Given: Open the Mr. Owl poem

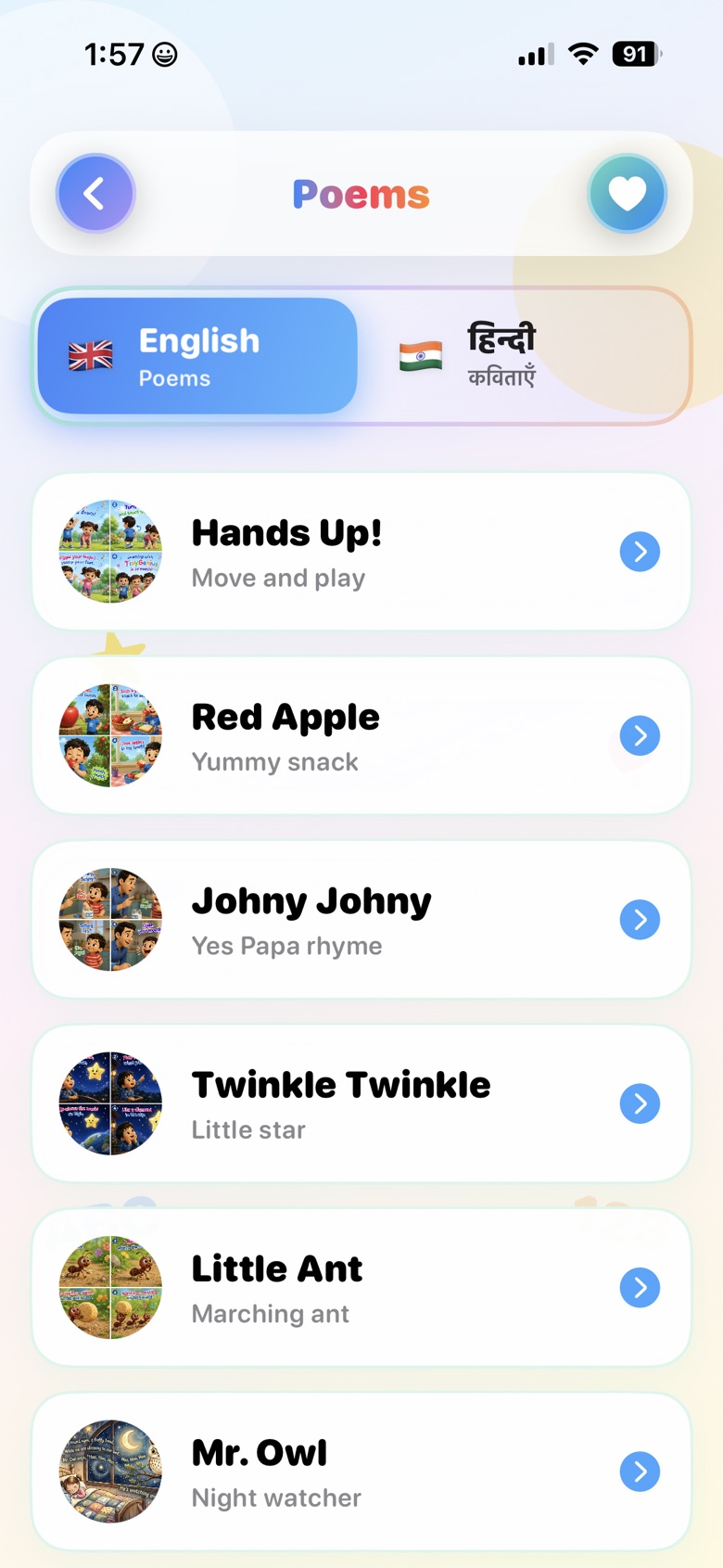Looking at the screenshot, I should (x=361, y=1472).
